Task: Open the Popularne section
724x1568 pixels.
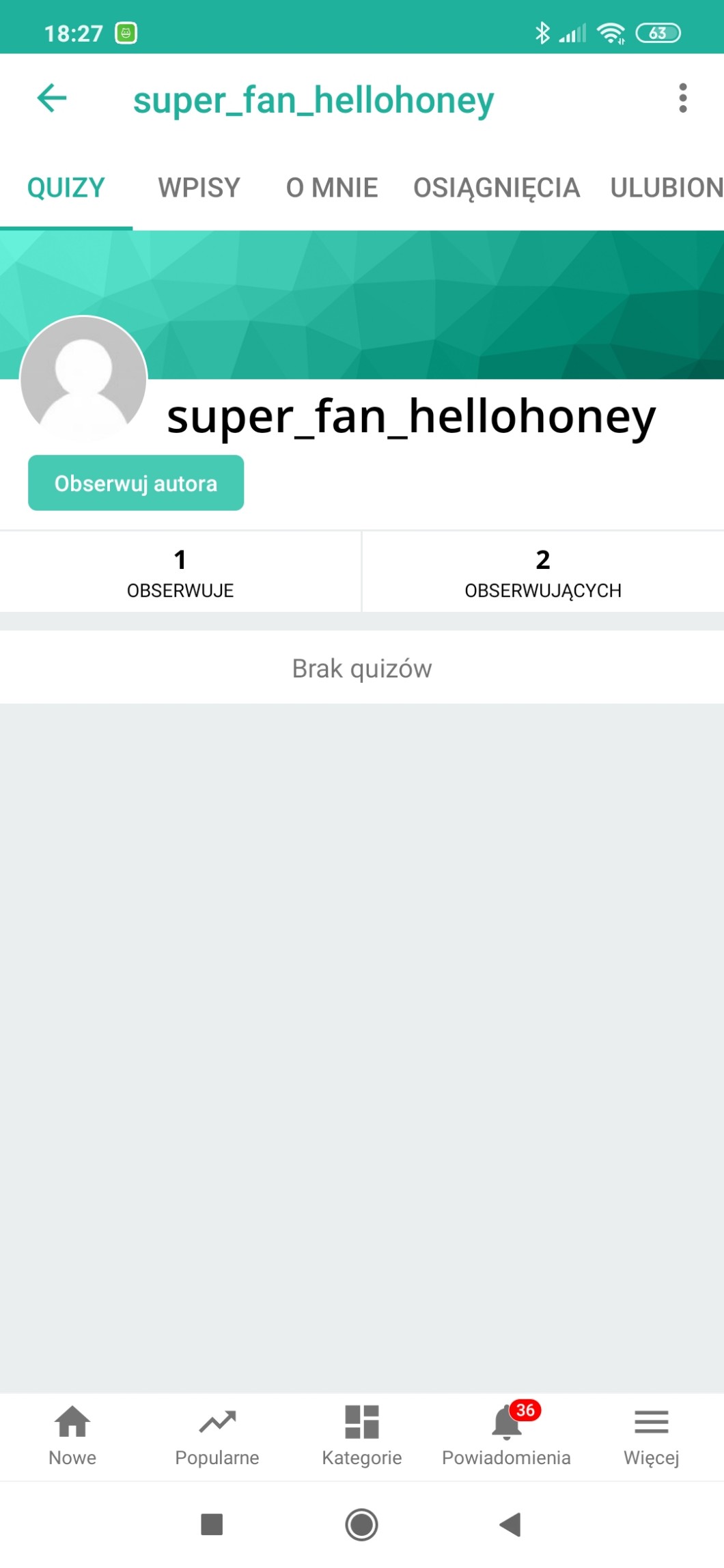Action: point(217,1436)
